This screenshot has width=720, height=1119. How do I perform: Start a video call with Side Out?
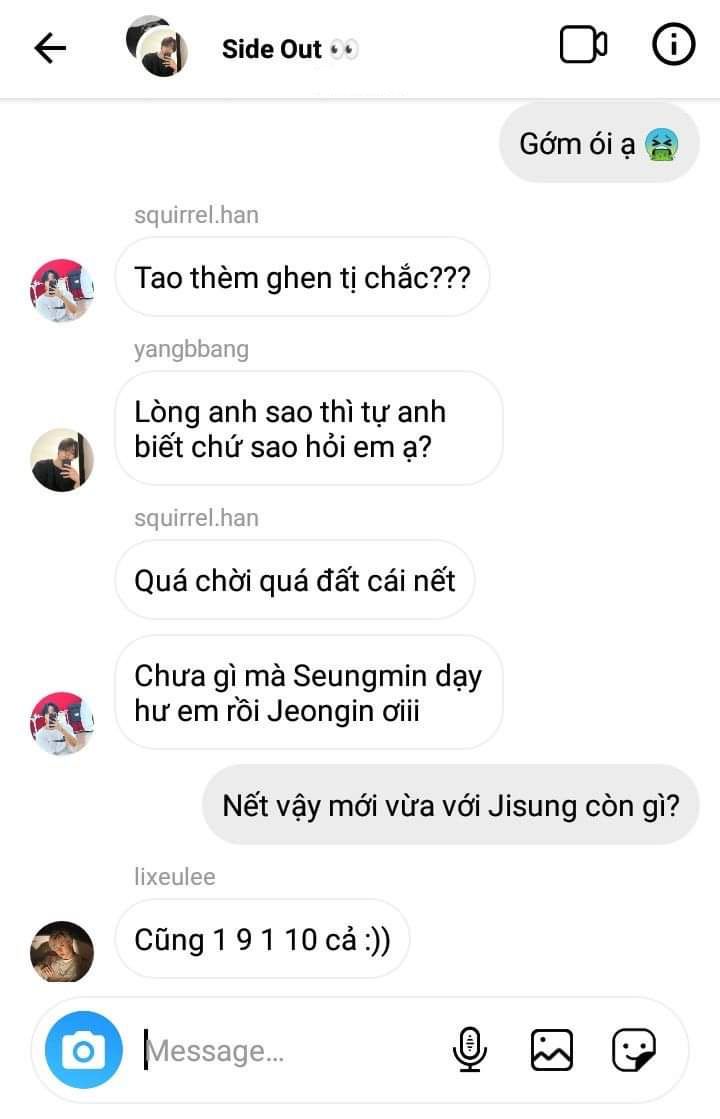coord(583,45)
